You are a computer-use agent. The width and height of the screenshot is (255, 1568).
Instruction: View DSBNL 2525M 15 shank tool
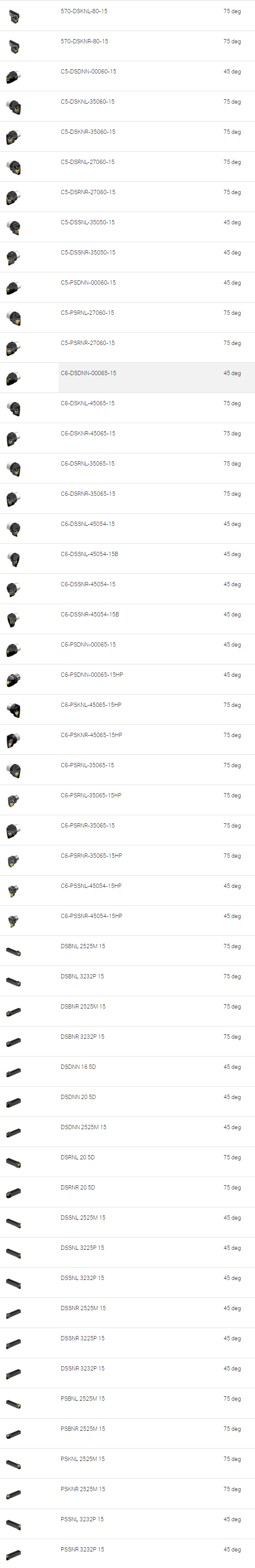(x=83, y=946)
